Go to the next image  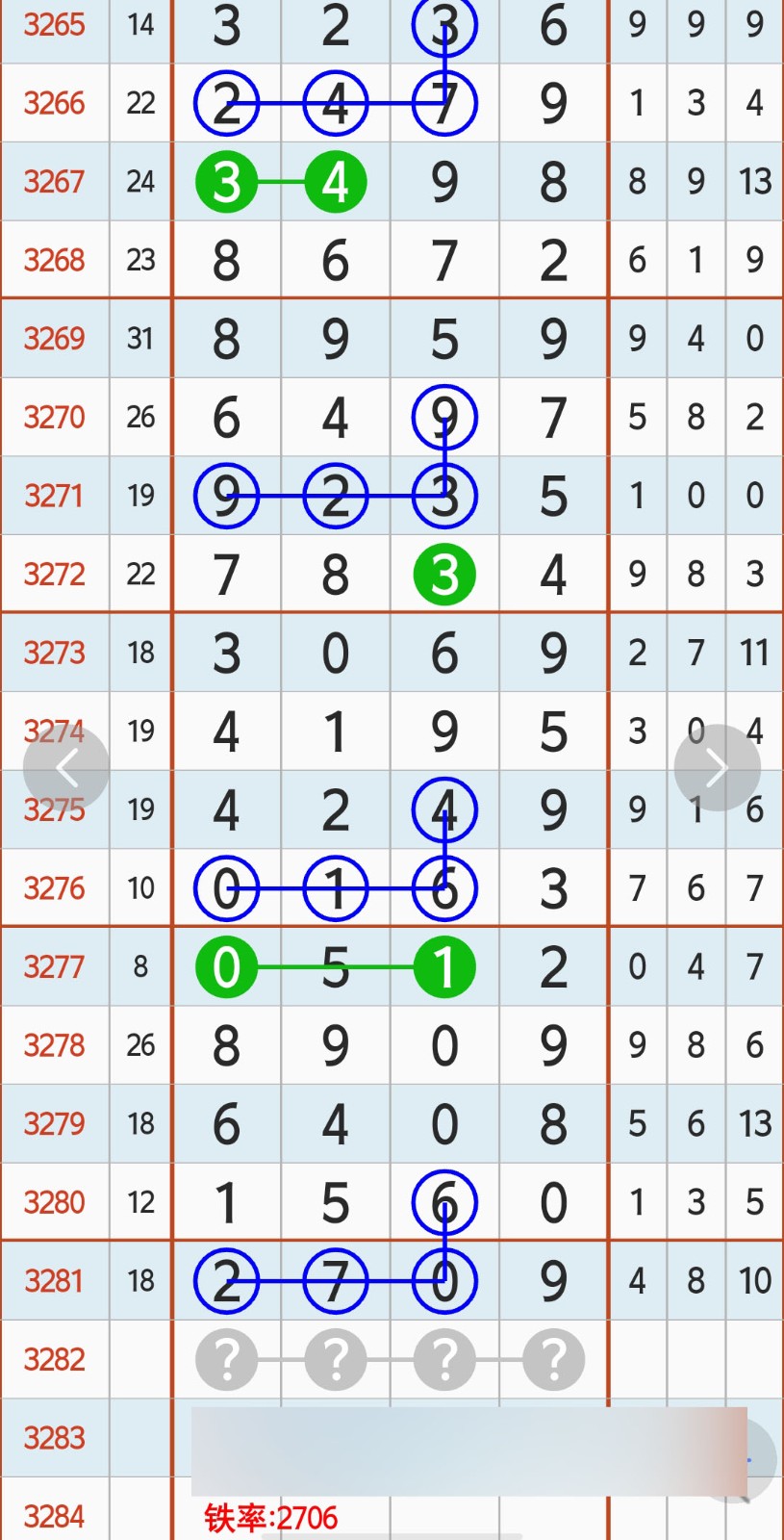[717, 768]
